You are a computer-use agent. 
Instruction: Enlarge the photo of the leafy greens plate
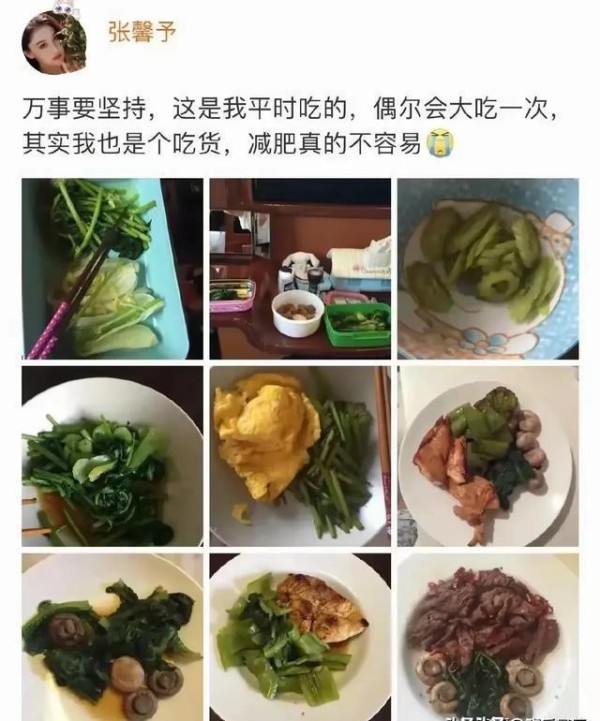112,456
